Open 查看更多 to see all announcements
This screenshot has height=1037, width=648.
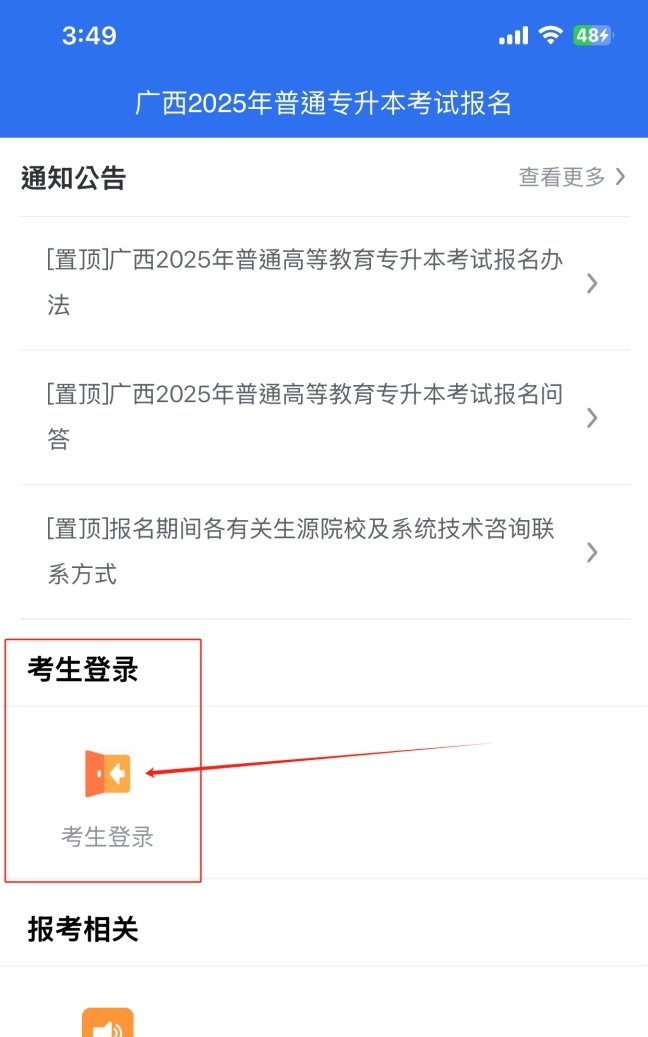[571, 177]
